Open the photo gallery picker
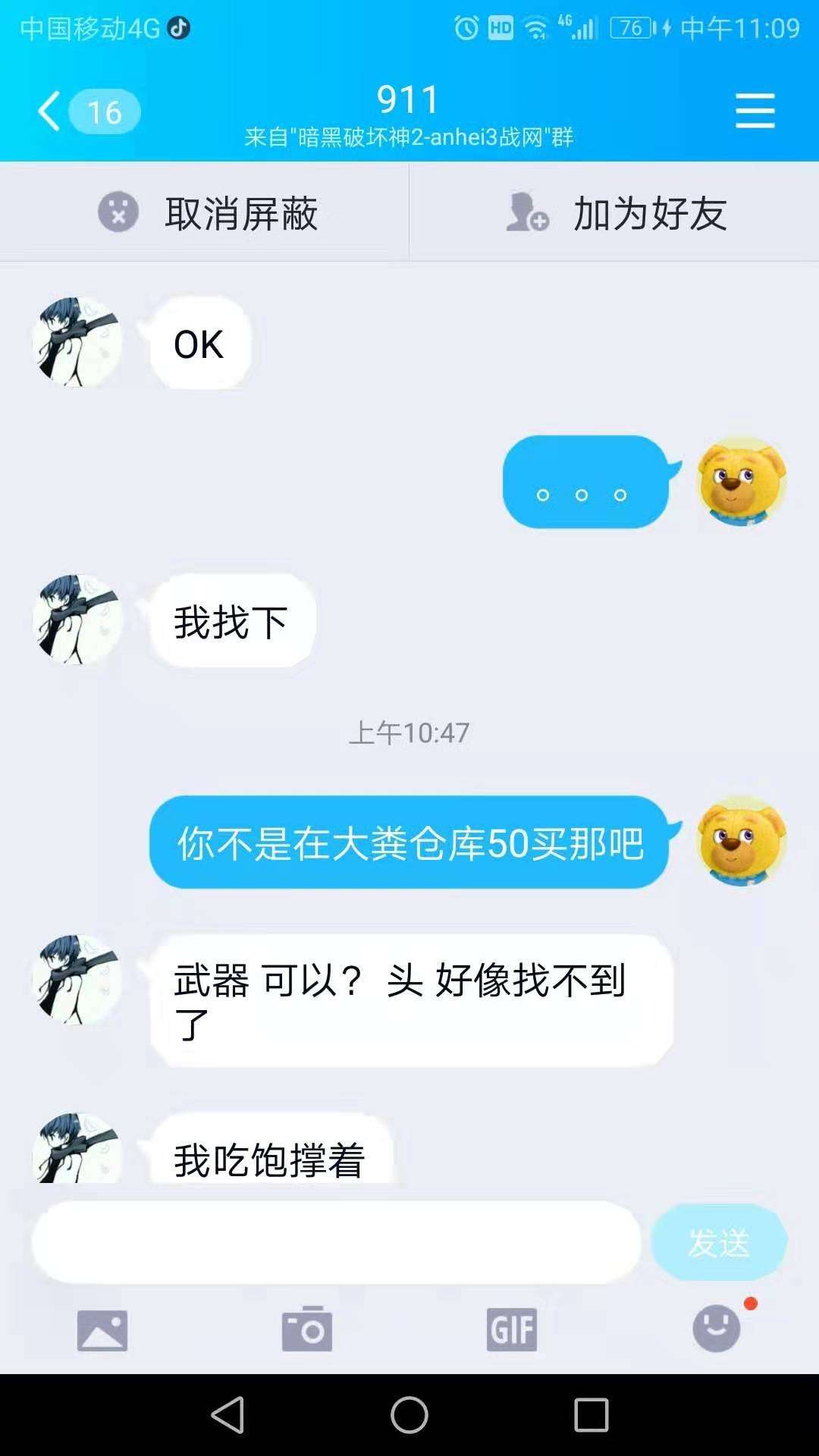 102,1330
